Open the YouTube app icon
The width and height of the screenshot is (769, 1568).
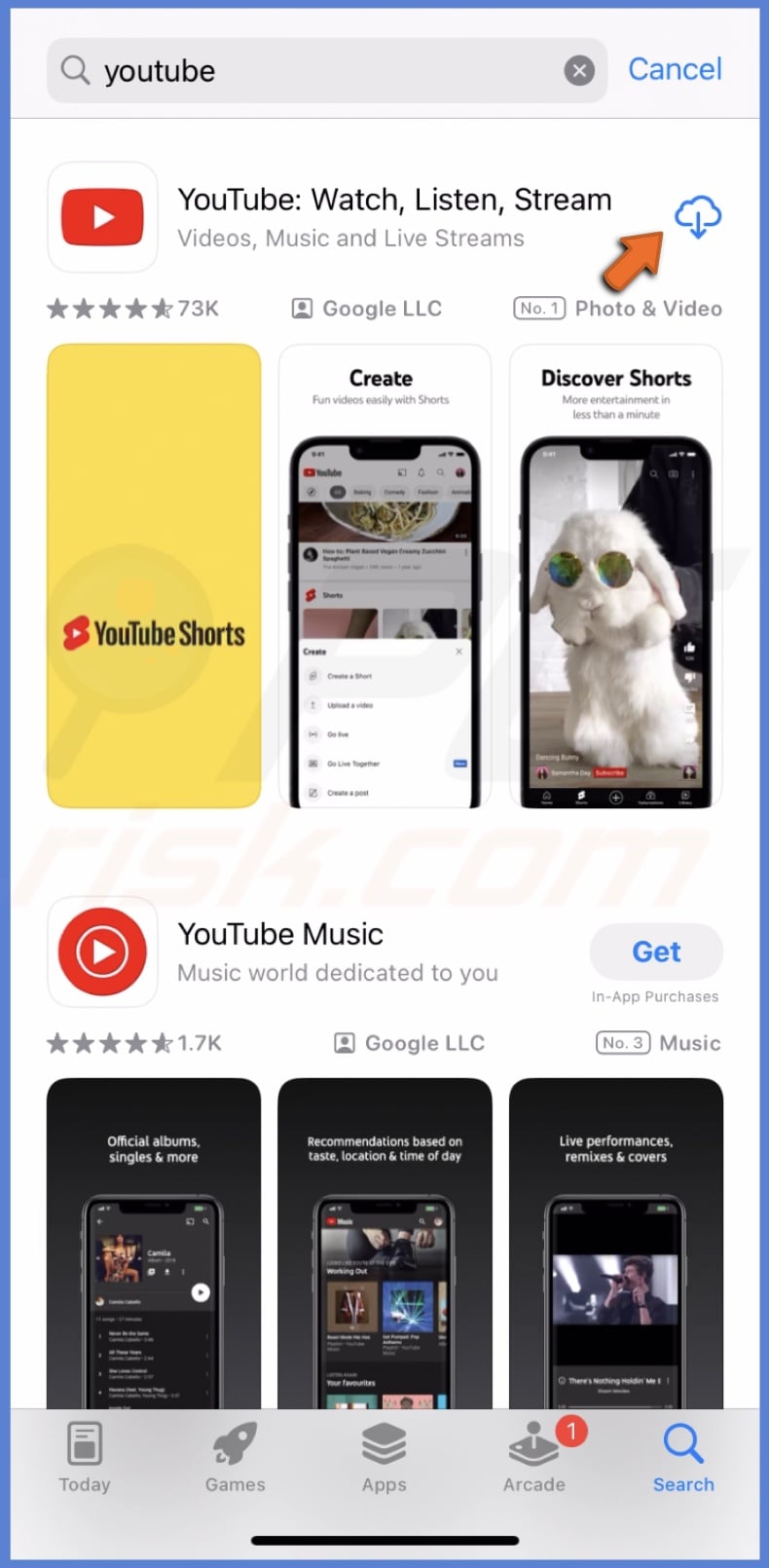coord(101,216)
